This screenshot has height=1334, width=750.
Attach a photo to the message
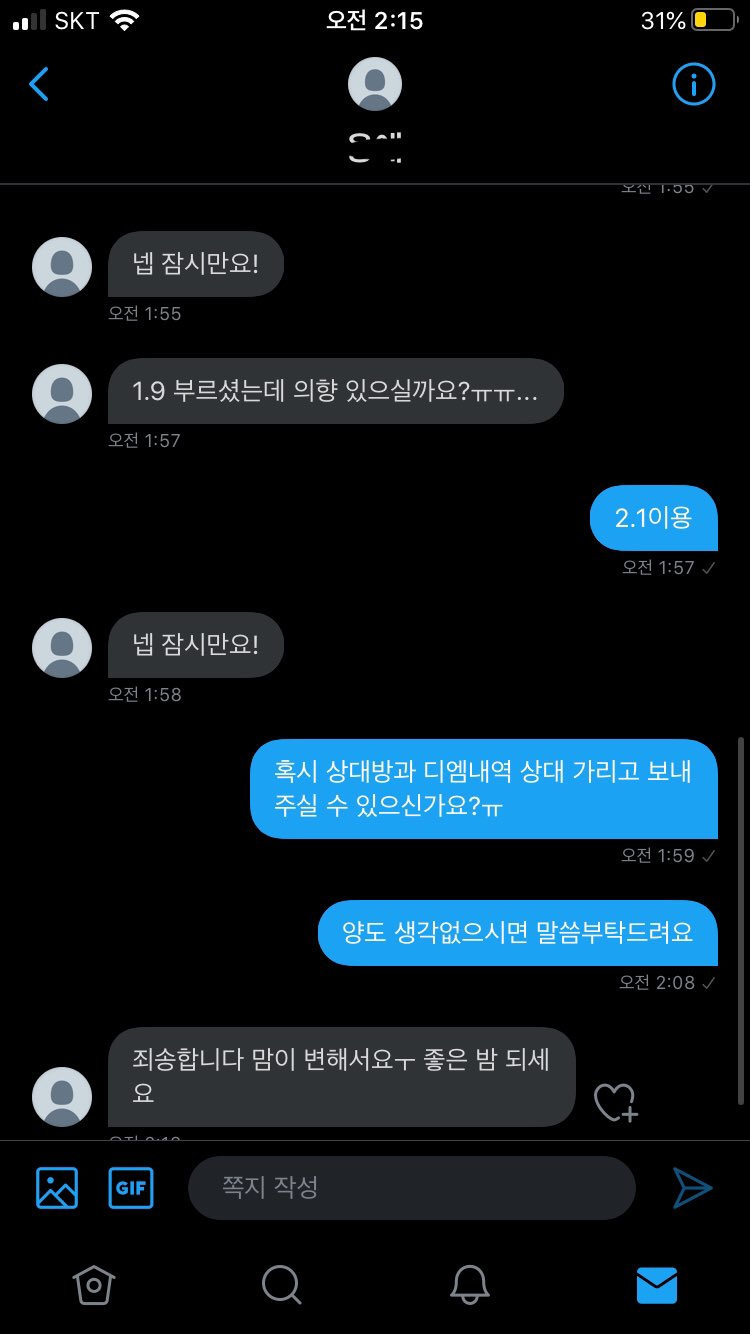[57, 1188]
